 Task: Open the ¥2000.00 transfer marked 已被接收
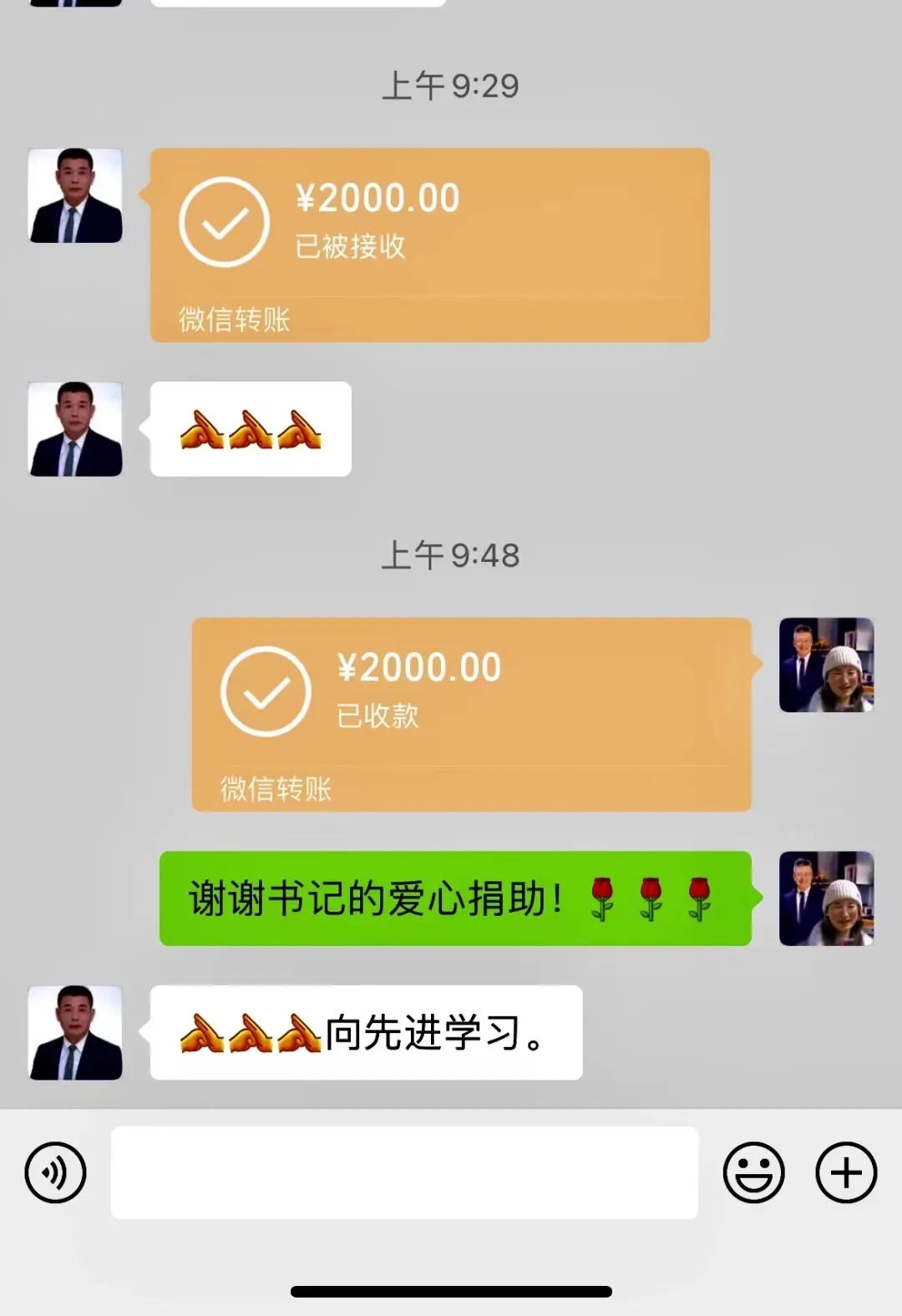click(x=429, y=245)
